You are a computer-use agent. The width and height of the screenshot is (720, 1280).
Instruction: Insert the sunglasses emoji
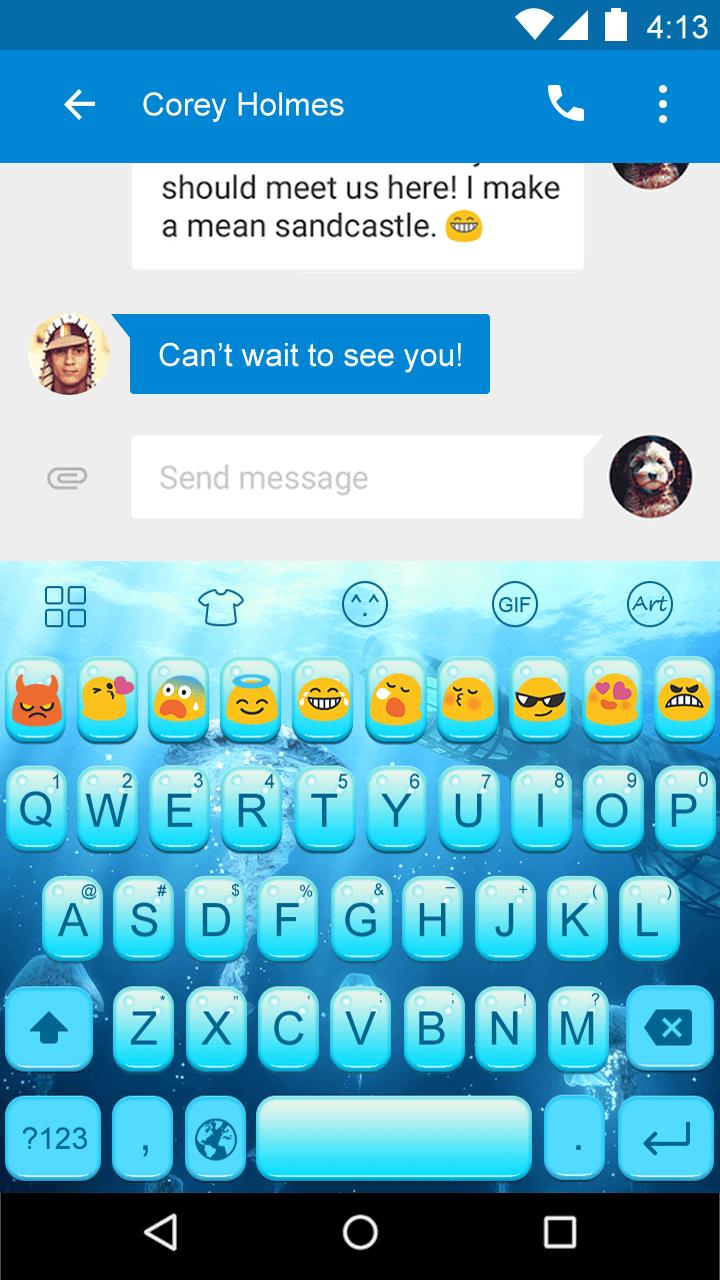coord(540,702)
